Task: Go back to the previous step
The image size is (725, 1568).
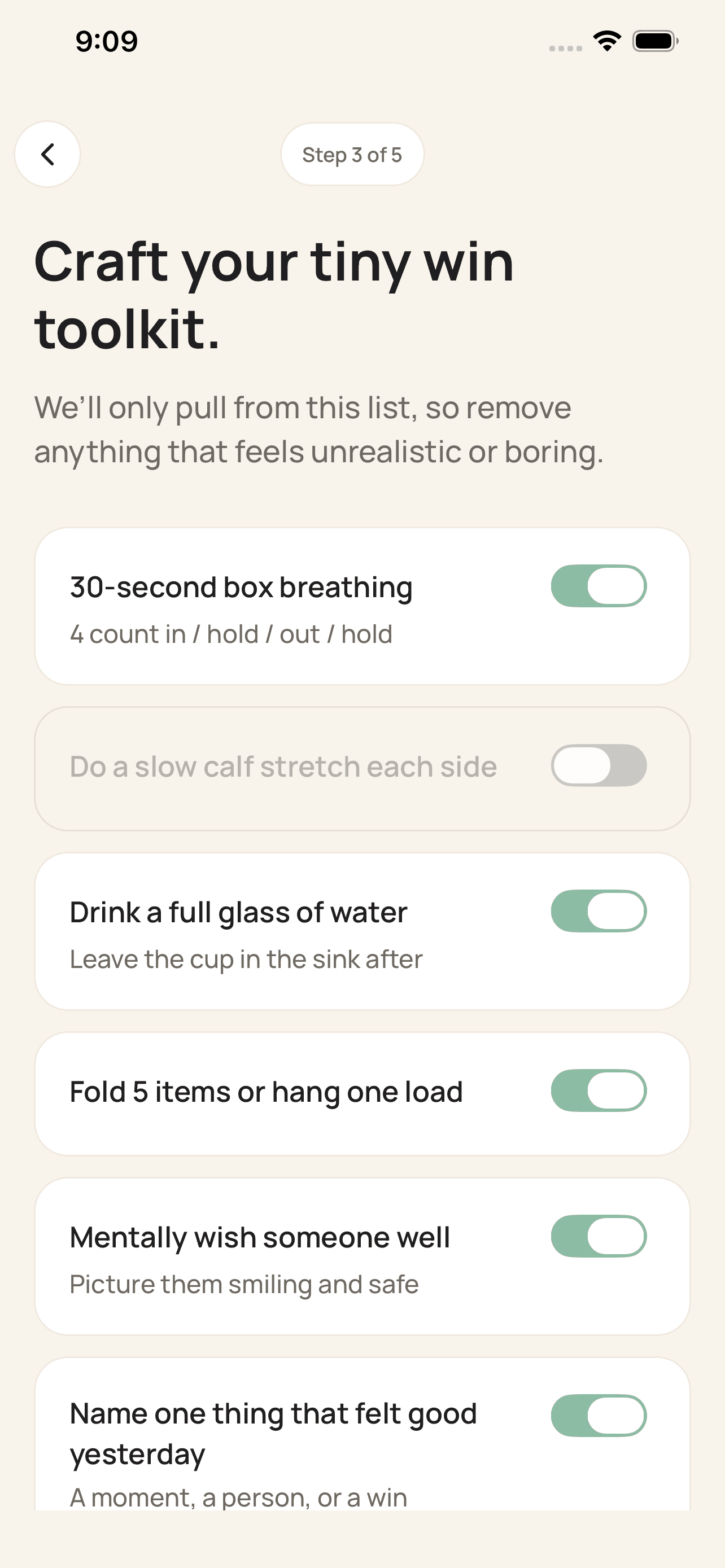Action: (47, 154)
